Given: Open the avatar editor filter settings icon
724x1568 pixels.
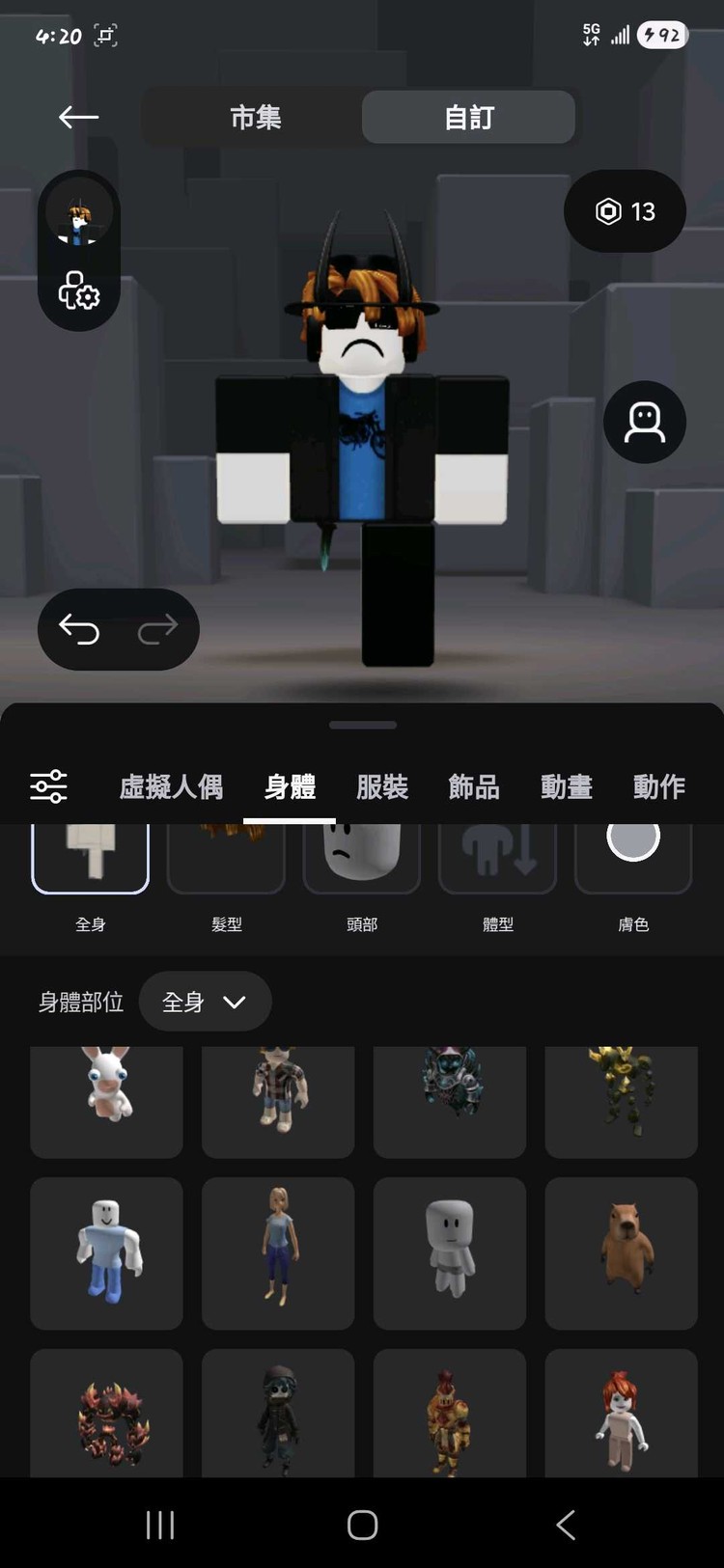Looking at the screenshot, I should tap(48, 786).
